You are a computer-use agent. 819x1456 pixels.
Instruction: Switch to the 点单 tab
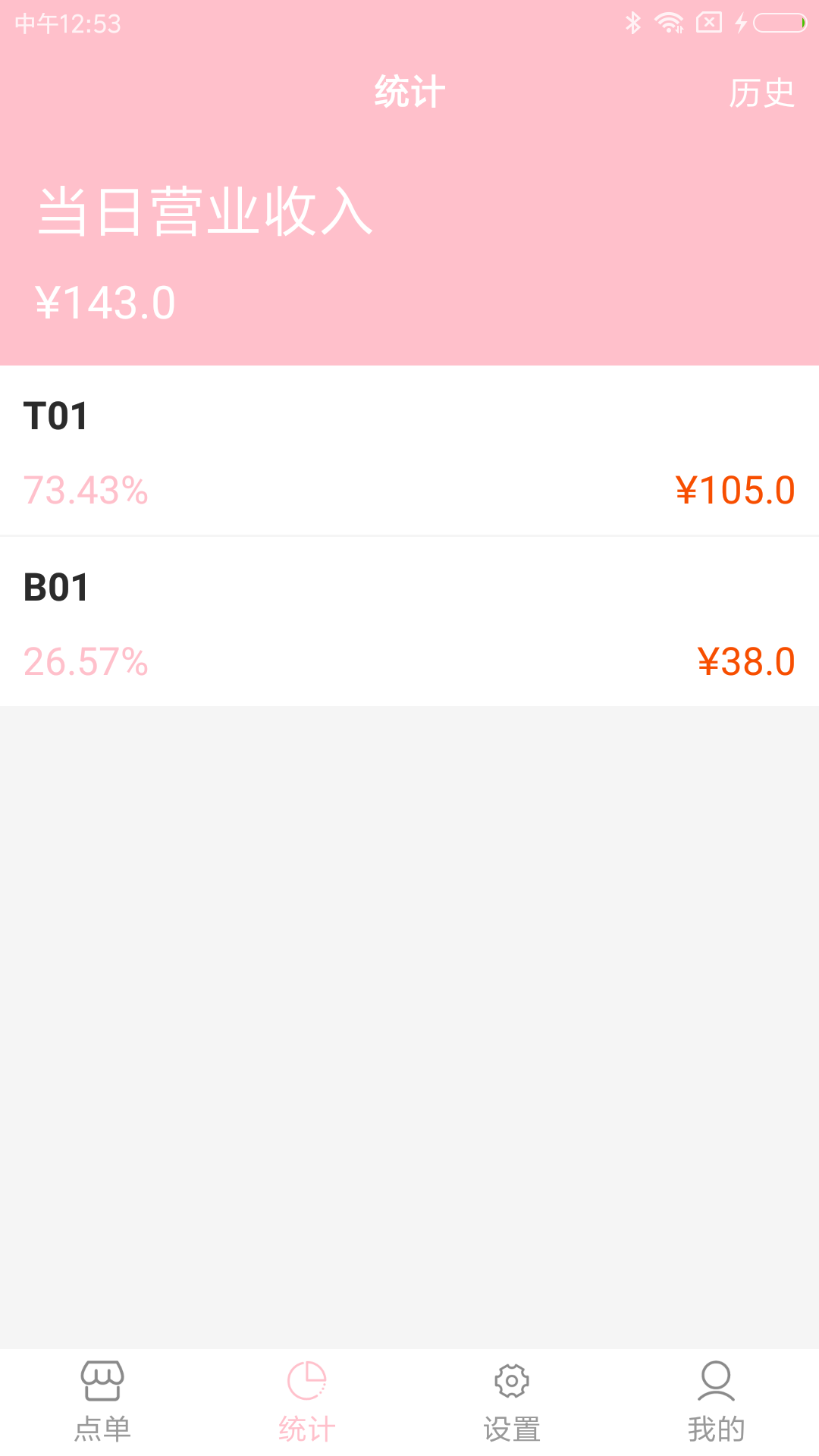tap(102, 1401)
